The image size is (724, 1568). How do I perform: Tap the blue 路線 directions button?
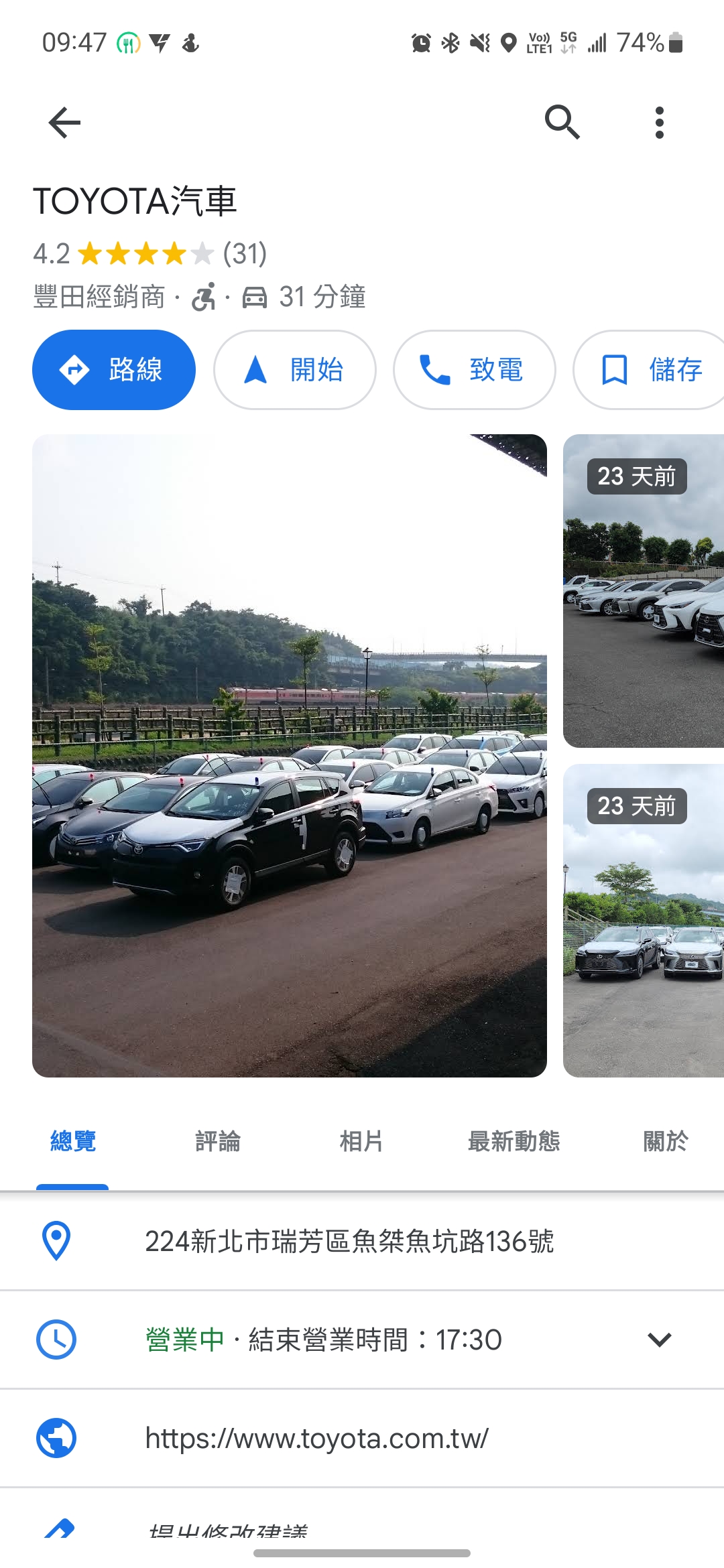pos(114,370)
